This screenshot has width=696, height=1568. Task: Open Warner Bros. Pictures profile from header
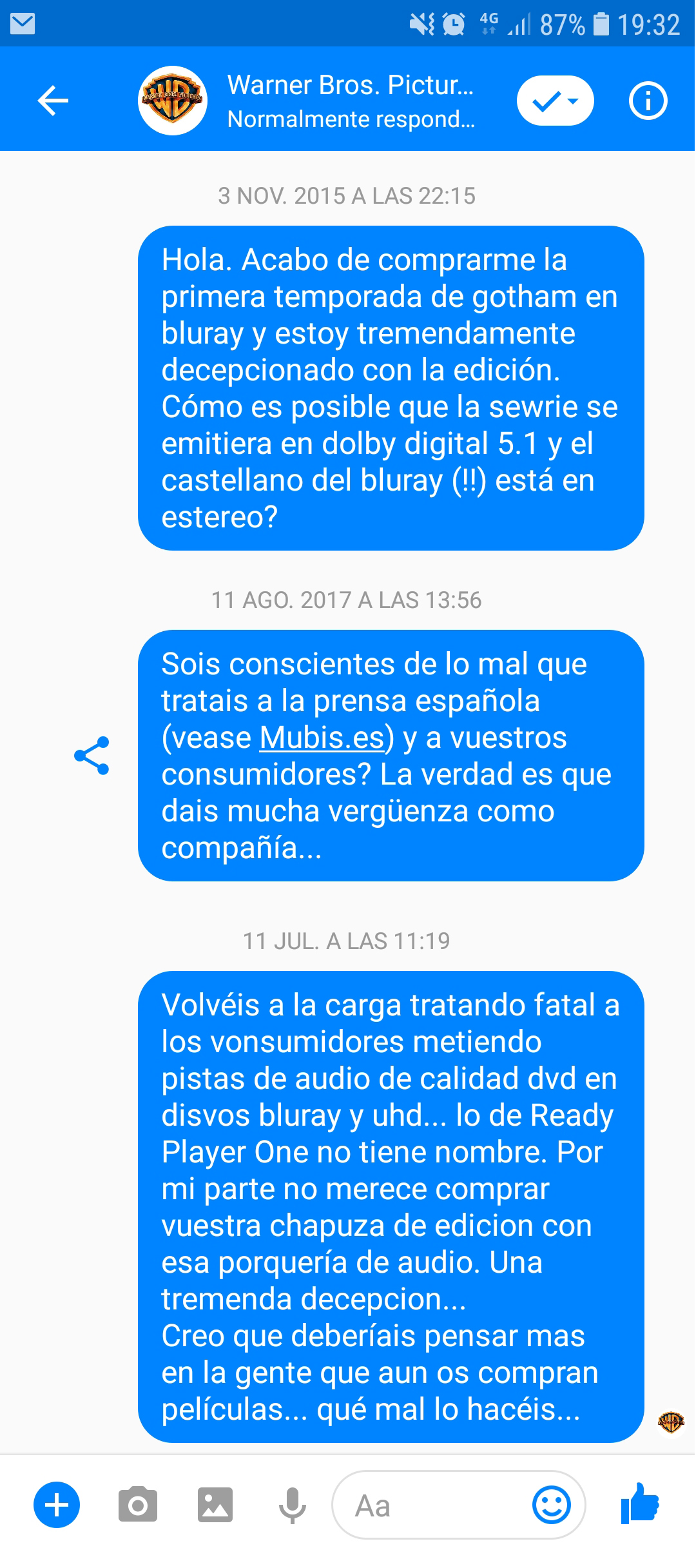(173, 101)
